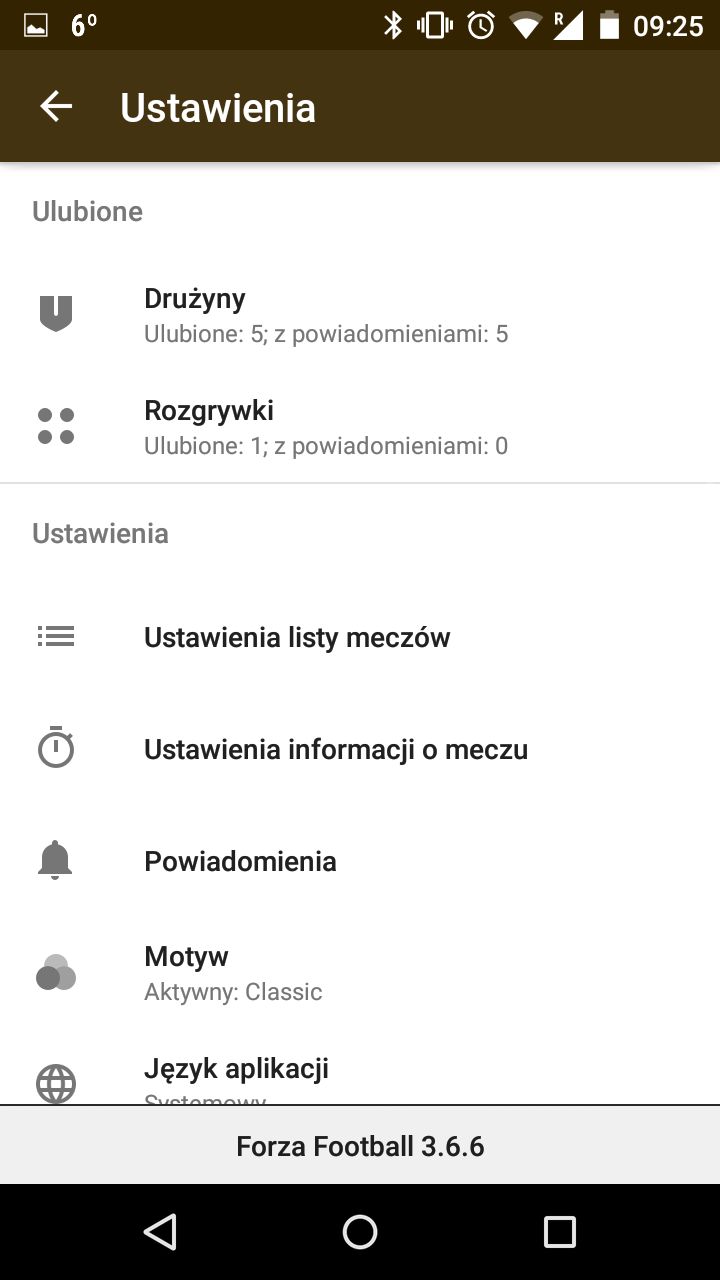Open Powiadomienia settings
This screenshot has width=720, height=1280.
[360, 861]
